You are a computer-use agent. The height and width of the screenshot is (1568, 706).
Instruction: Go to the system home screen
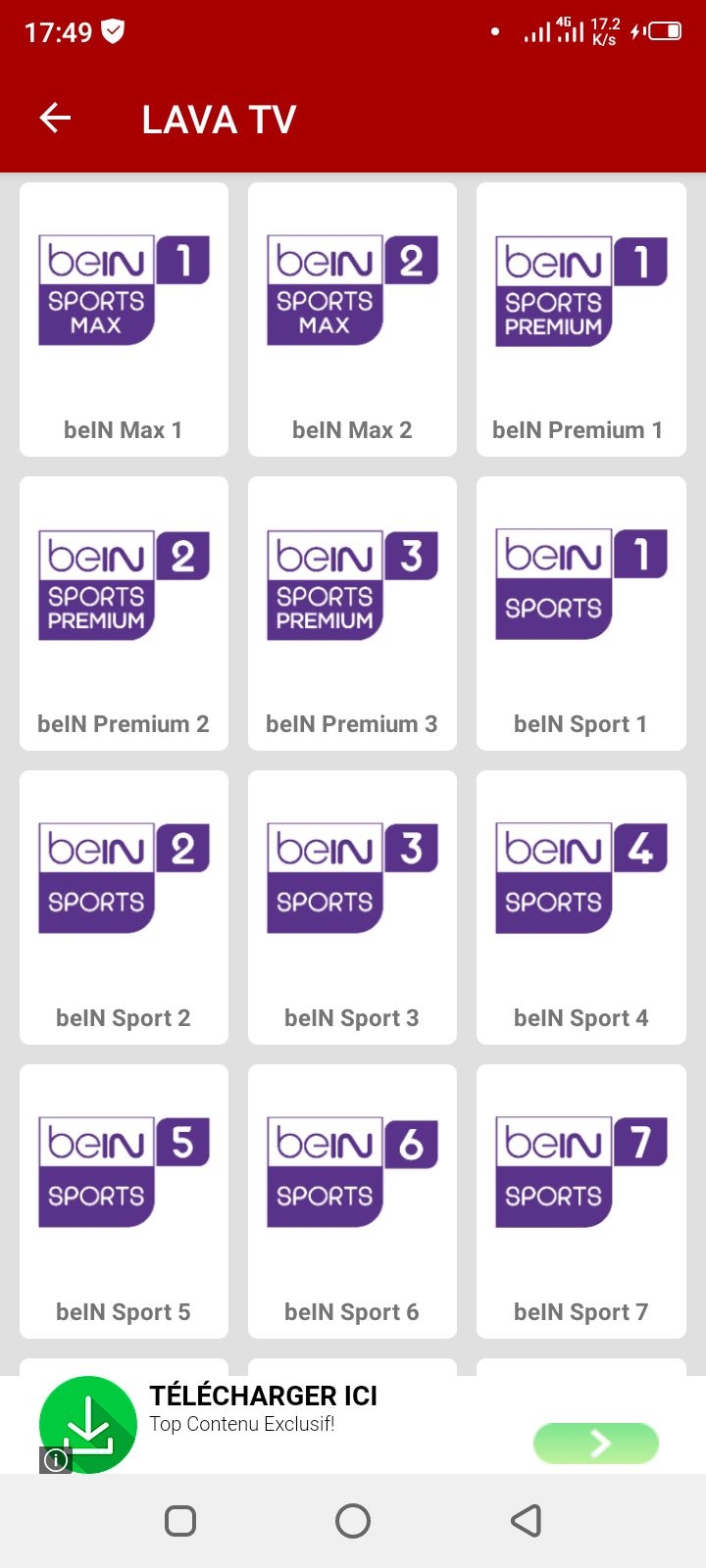pyautogui.click(x=353, y=1521)
